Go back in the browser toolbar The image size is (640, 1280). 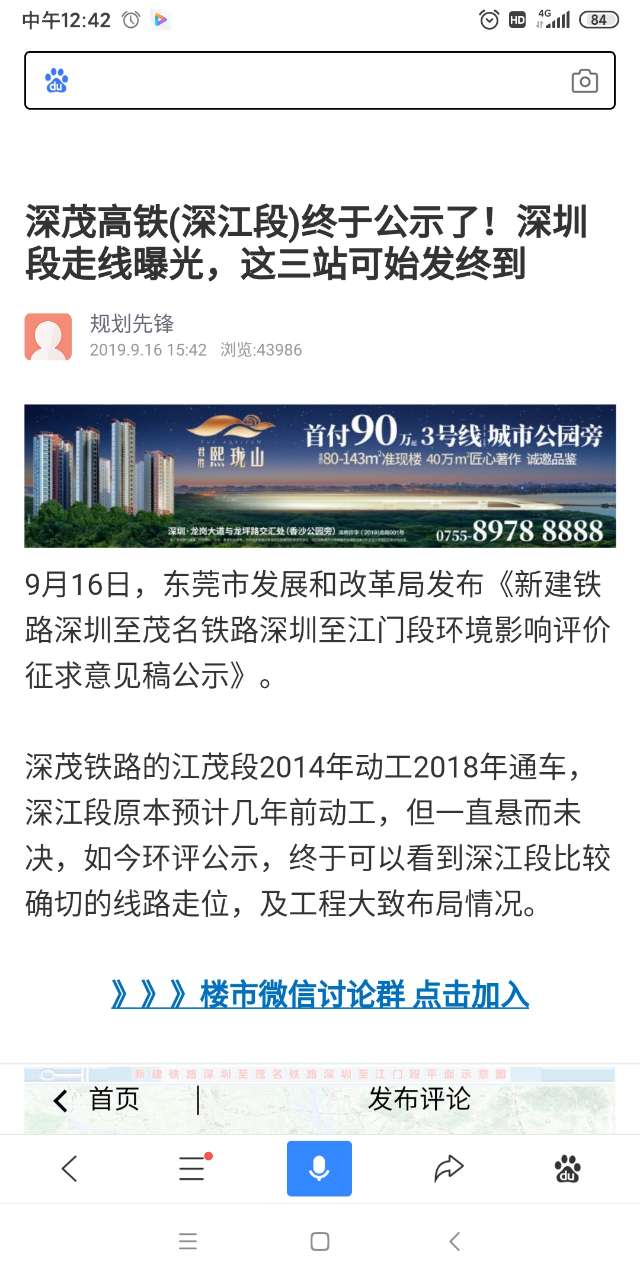click(69, 1168)
